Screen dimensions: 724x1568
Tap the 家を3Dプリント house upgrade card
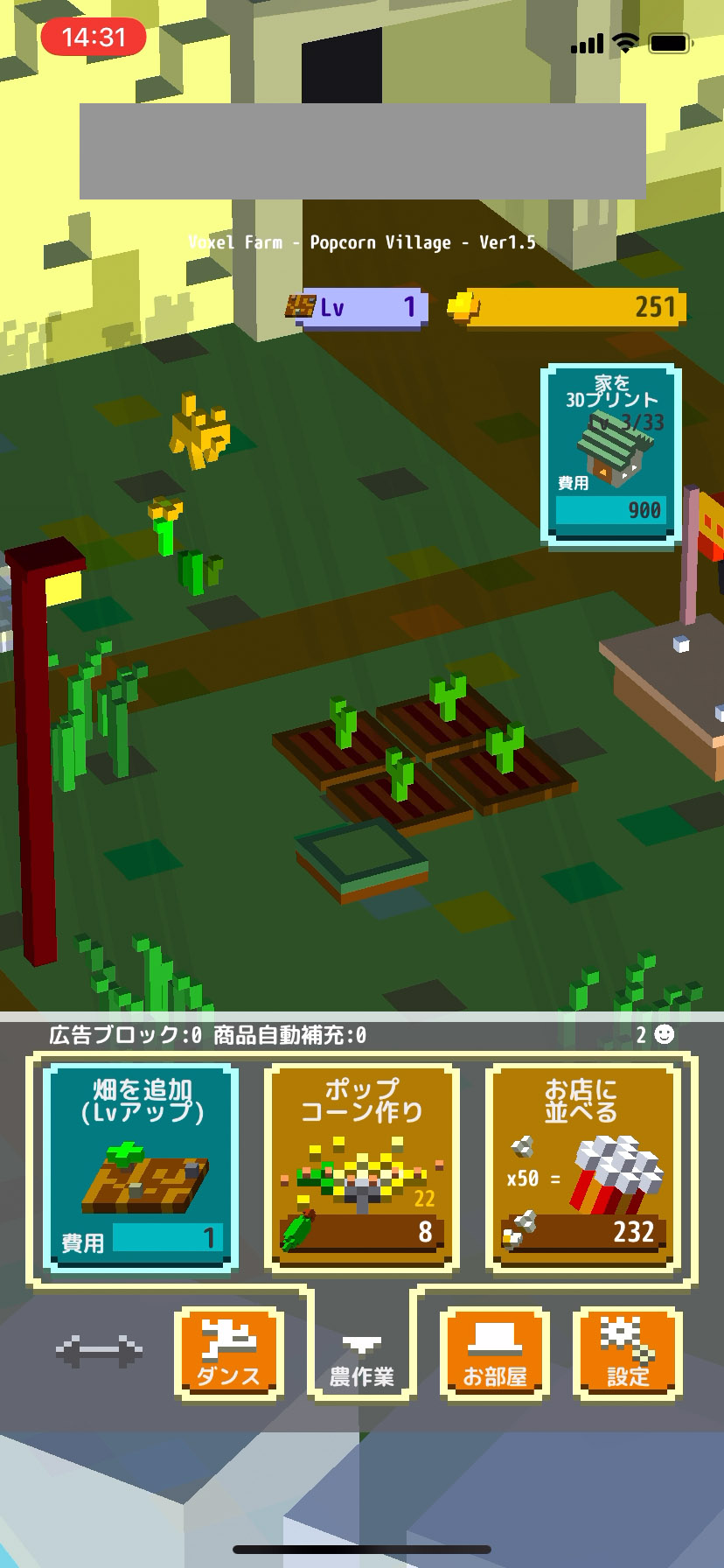(x=610, y=455)
